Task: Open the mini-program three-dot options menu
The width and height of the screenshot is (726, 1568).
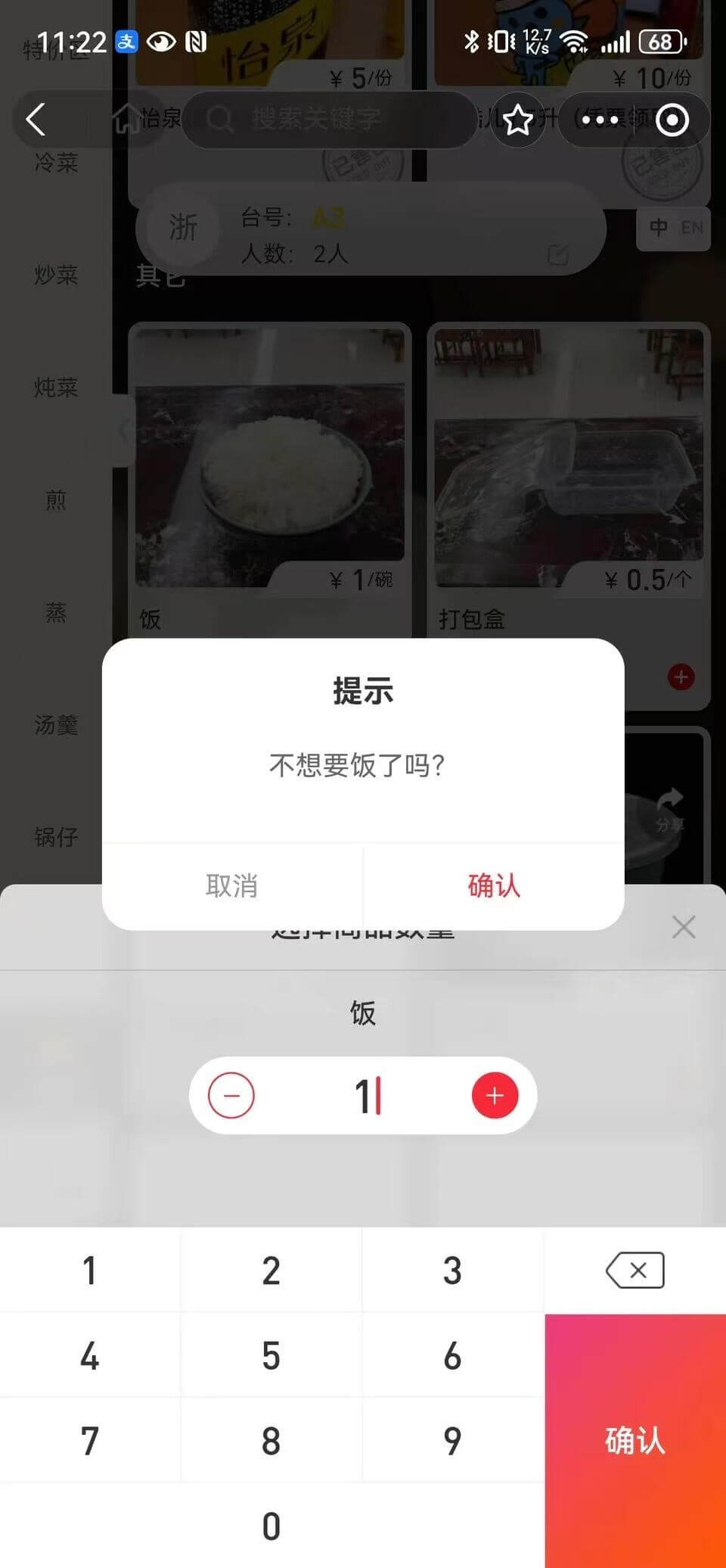Action: [599, 120]
